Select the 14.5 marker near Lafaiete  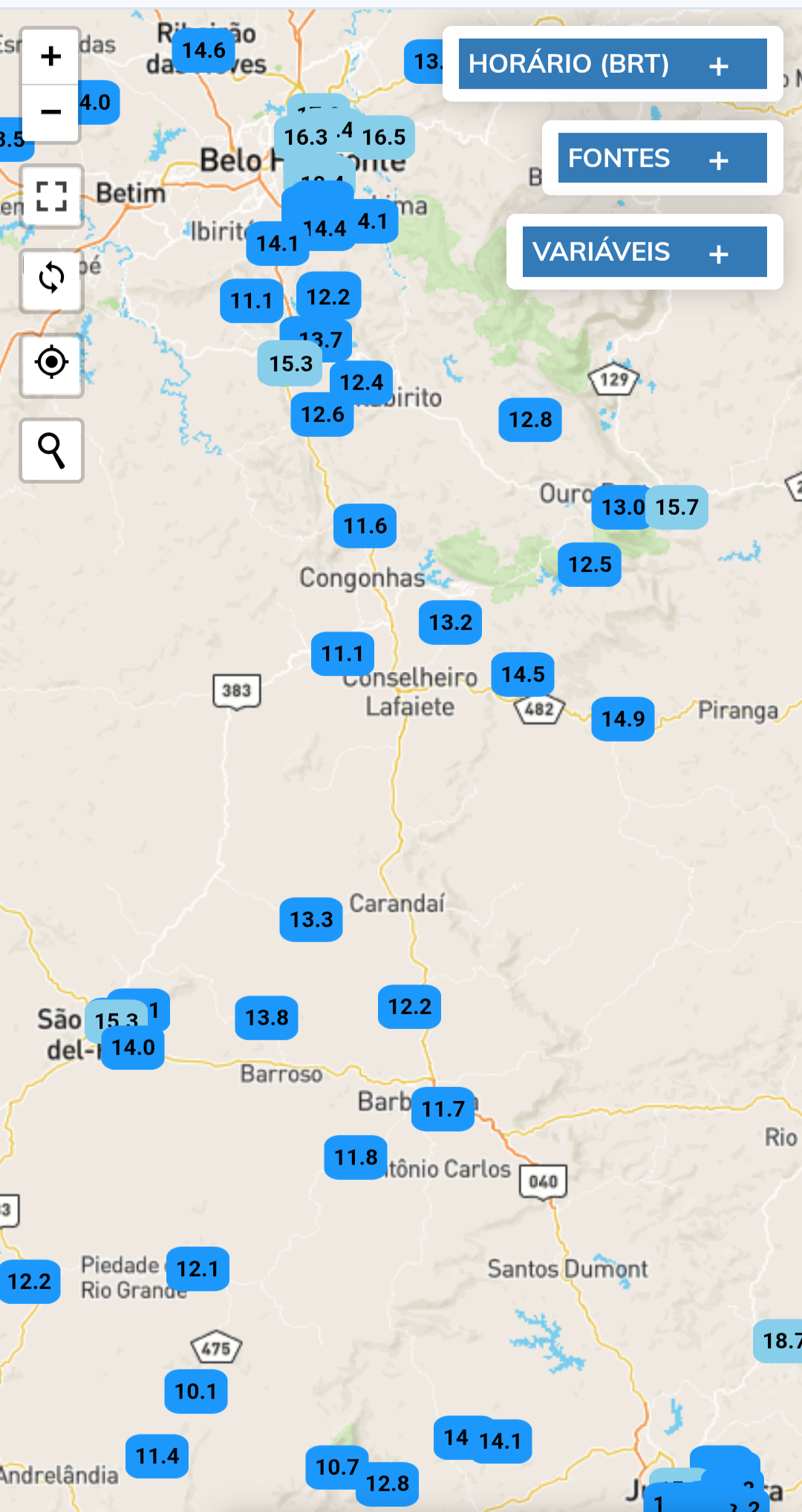point(523,675)
